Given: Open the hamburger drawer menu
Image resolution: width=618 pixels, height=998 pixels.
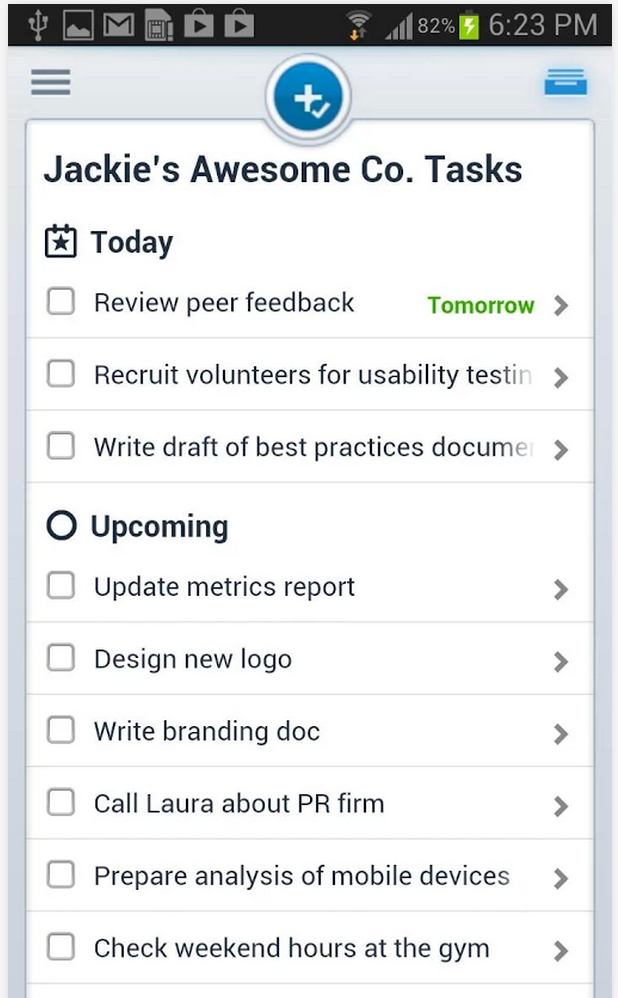Looking at the screenshot, I should [x=50, y=82].
